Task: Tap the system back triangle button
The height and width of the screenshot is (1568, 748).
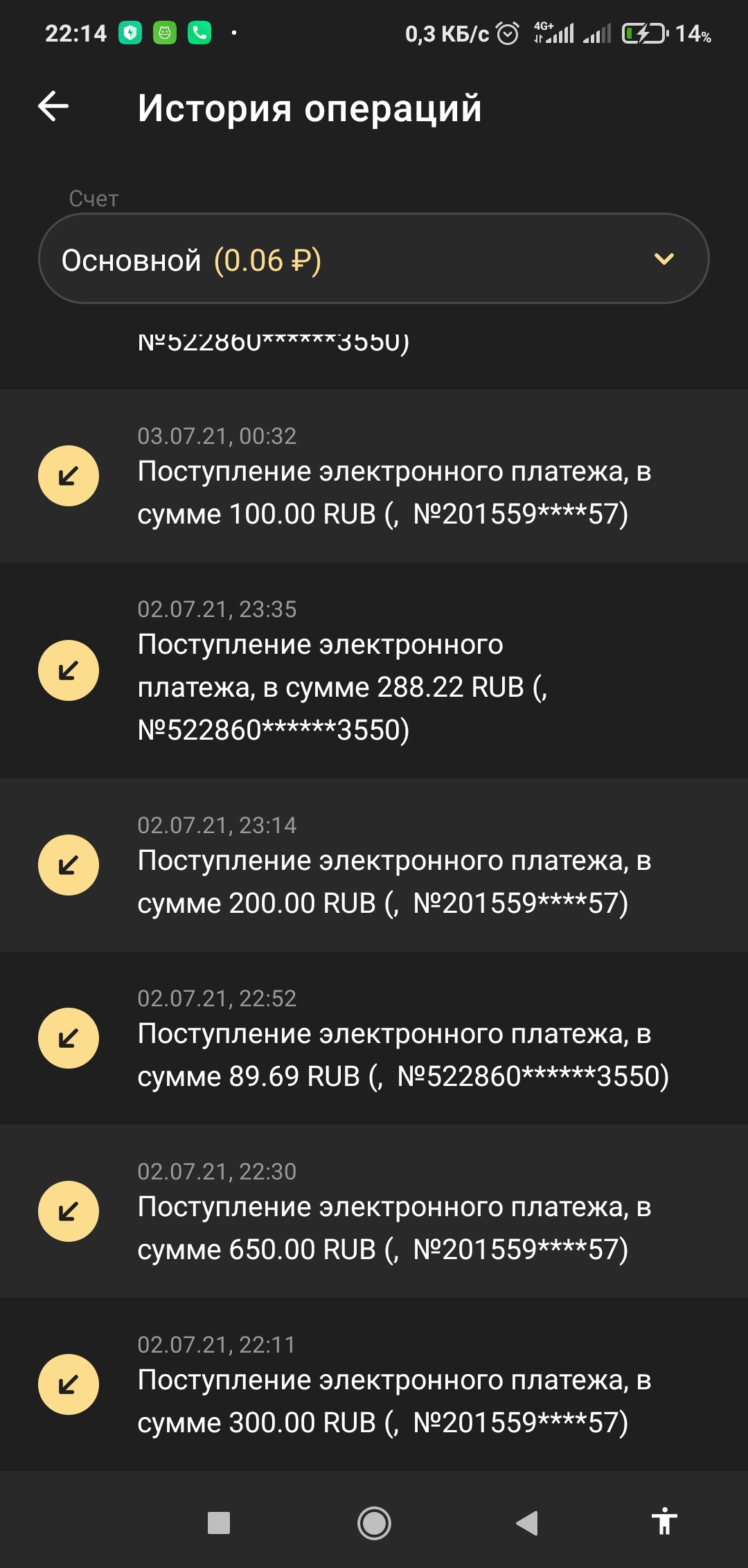Action: coord(528,1523)
